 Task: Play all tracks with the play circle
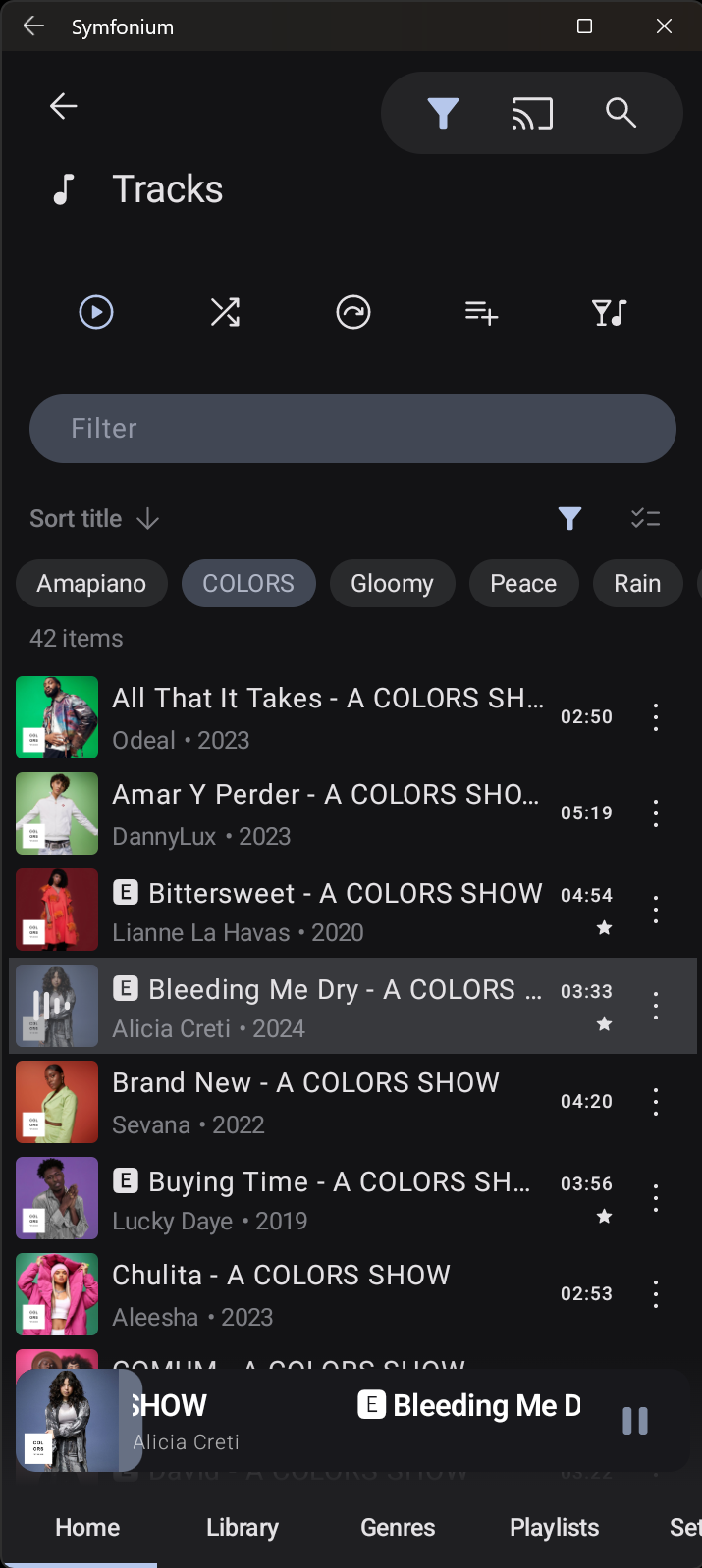point(96,312)
